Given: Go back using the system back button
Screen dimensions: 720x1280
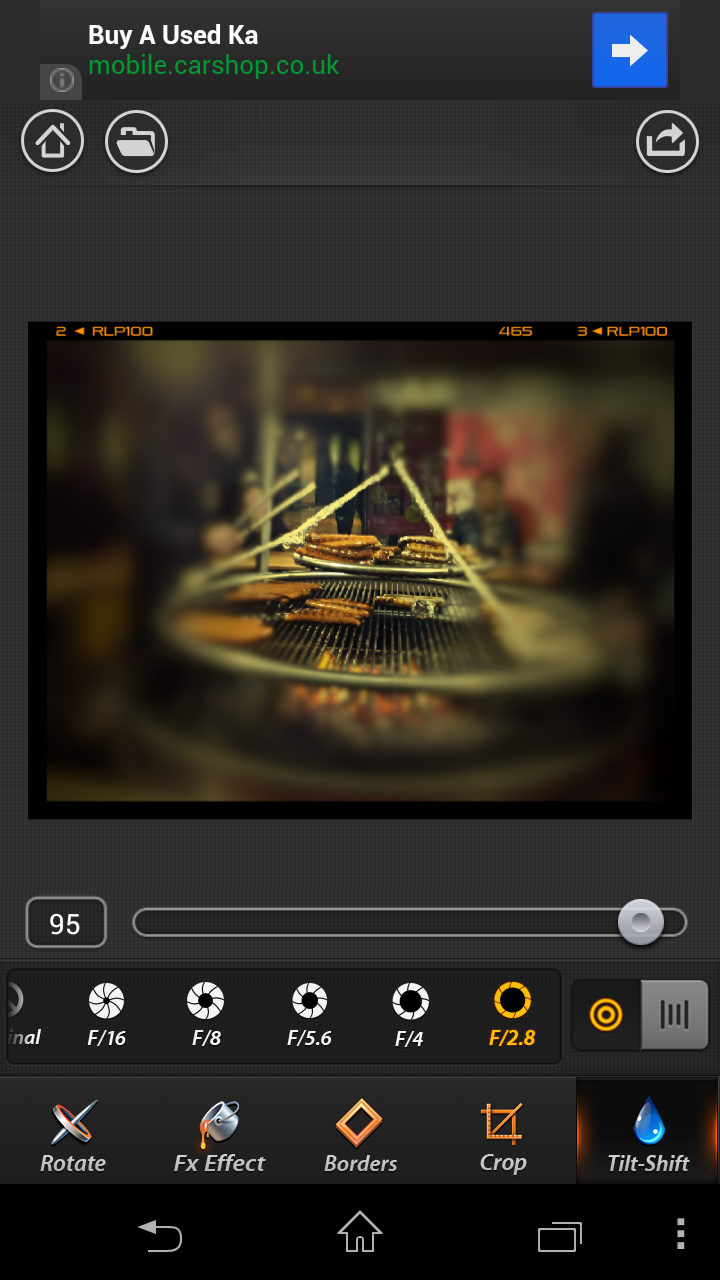Looking at the screenshot, I should click(160, 1234).
